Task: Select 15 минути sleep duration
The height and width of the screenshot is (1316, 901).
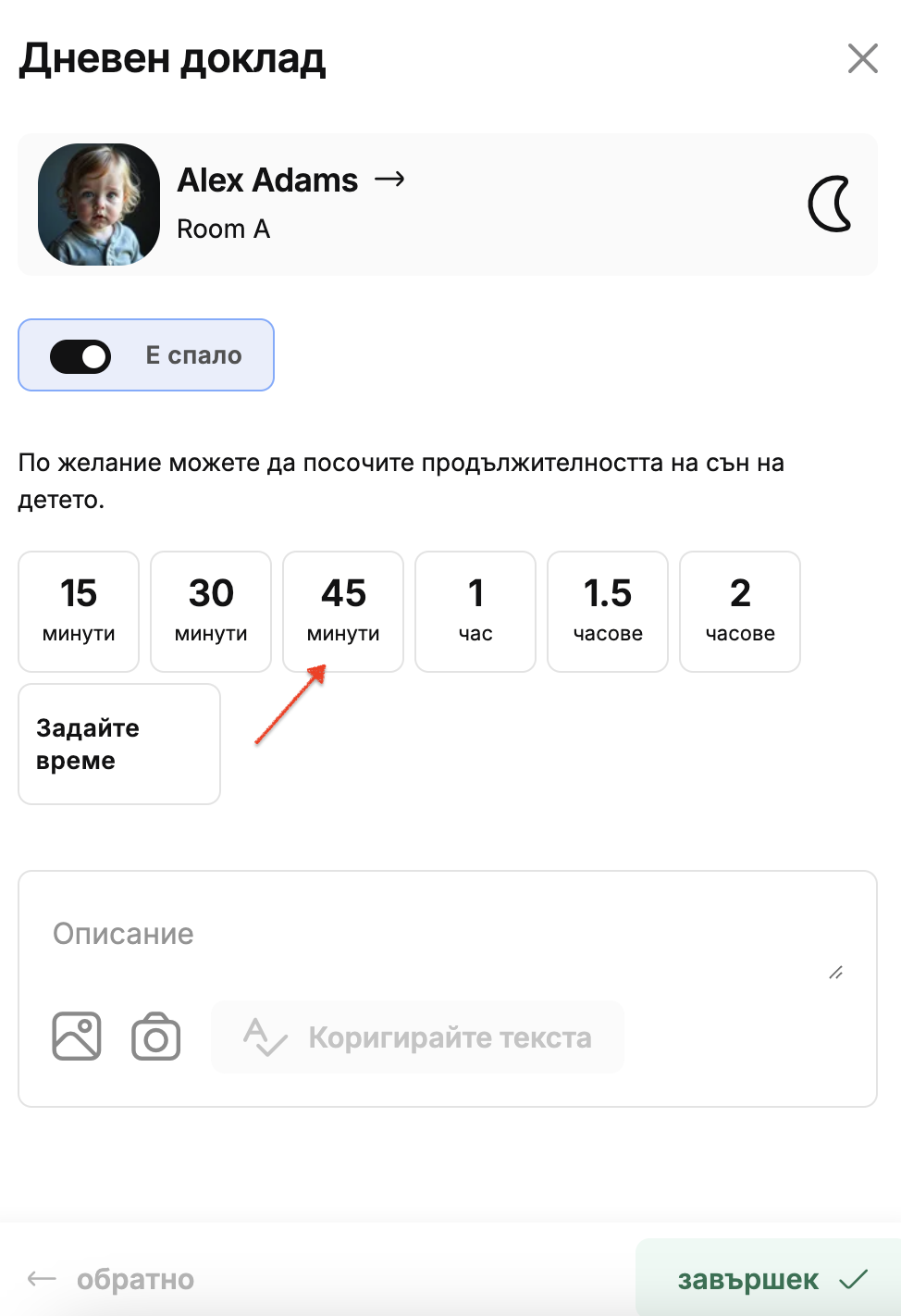Action: (79, 611)
